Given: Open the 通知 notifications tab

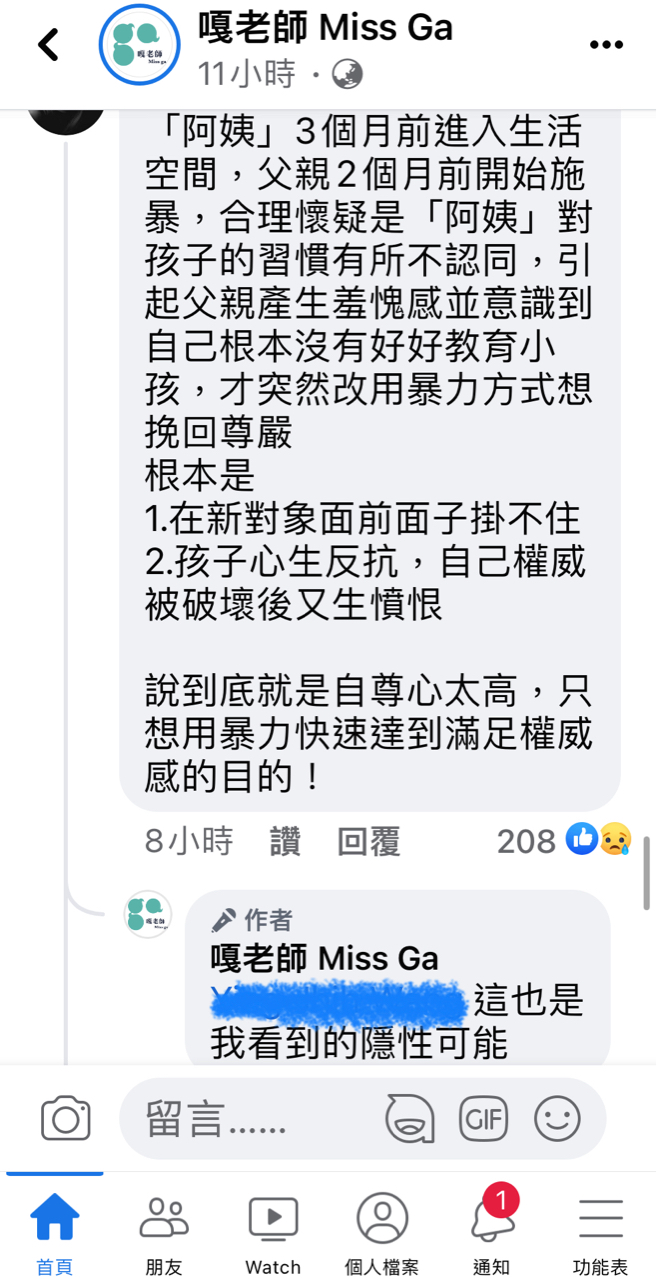Looking at the screenshot, I should [491, 1234].
